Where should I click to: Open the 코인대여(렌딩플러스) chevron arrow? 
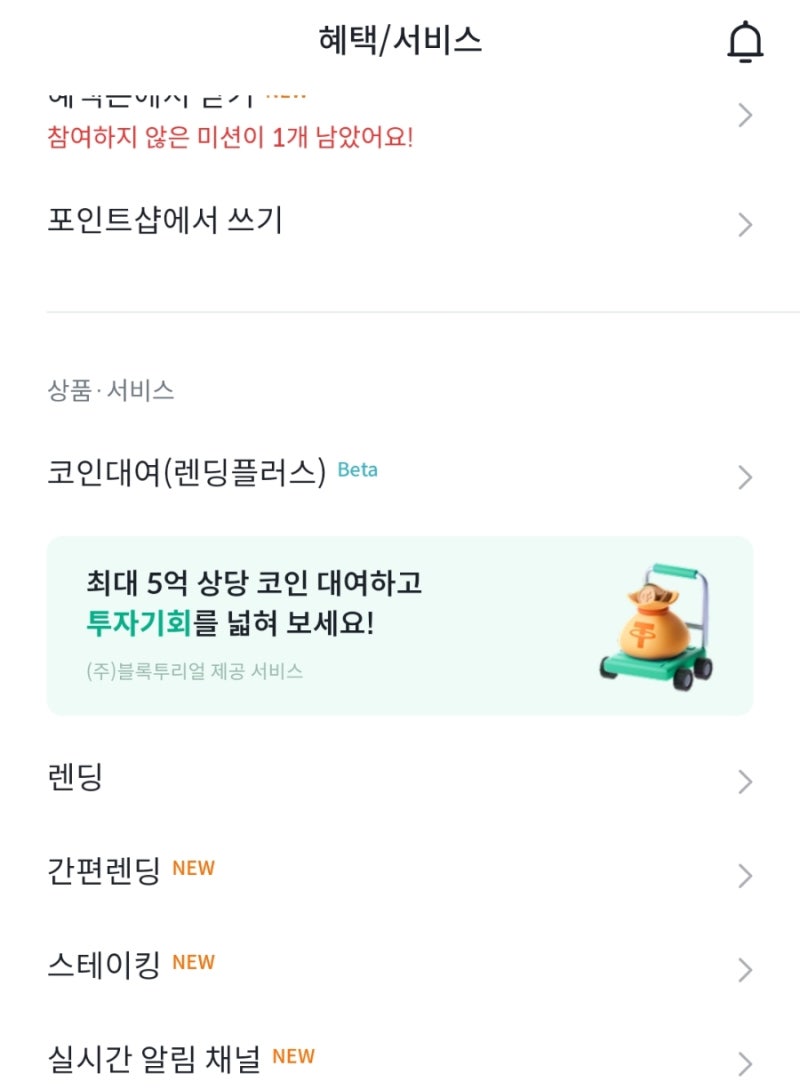[744, 476]
